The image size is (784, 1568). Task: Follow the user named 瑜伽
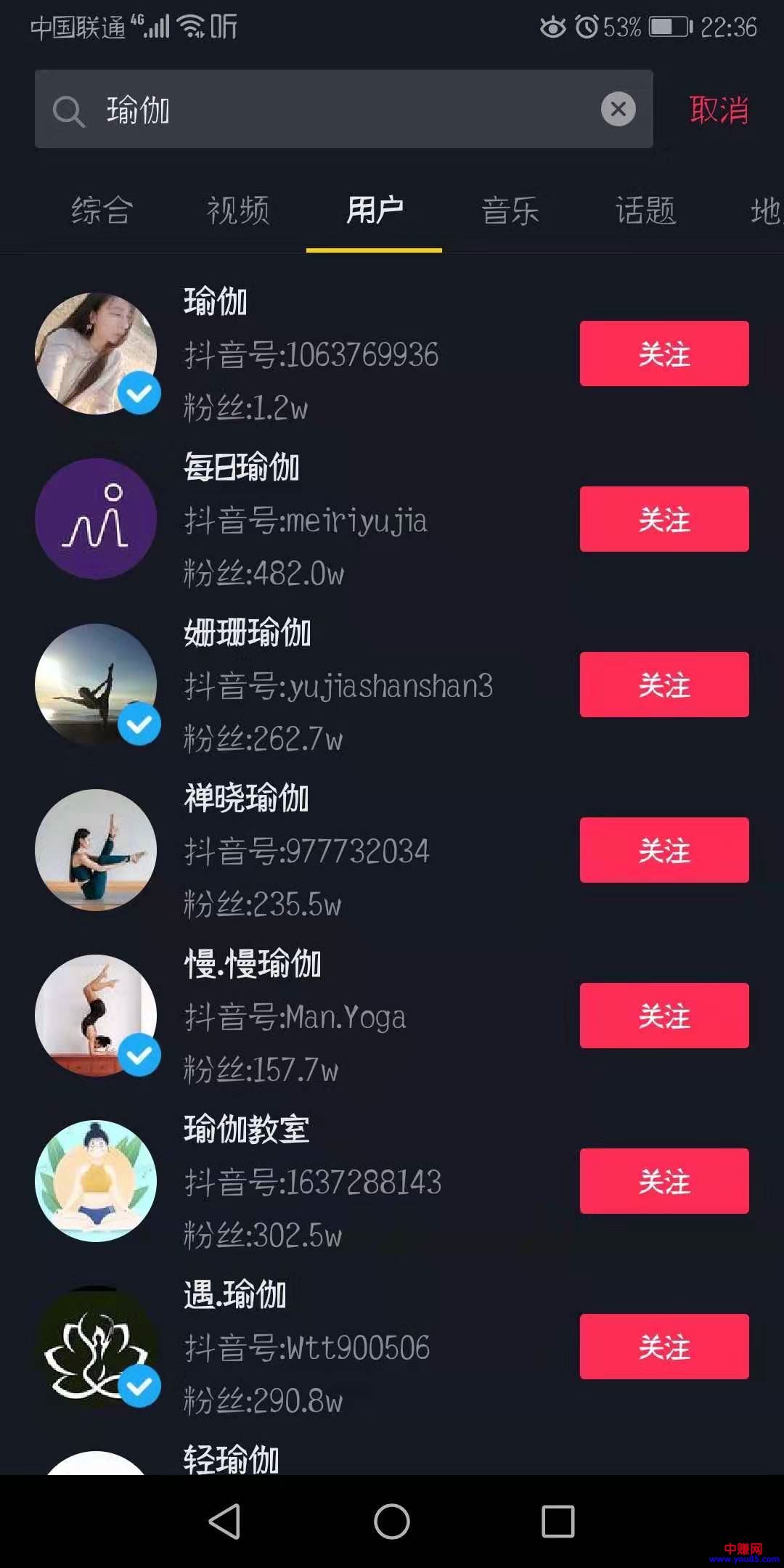point(663,354)
